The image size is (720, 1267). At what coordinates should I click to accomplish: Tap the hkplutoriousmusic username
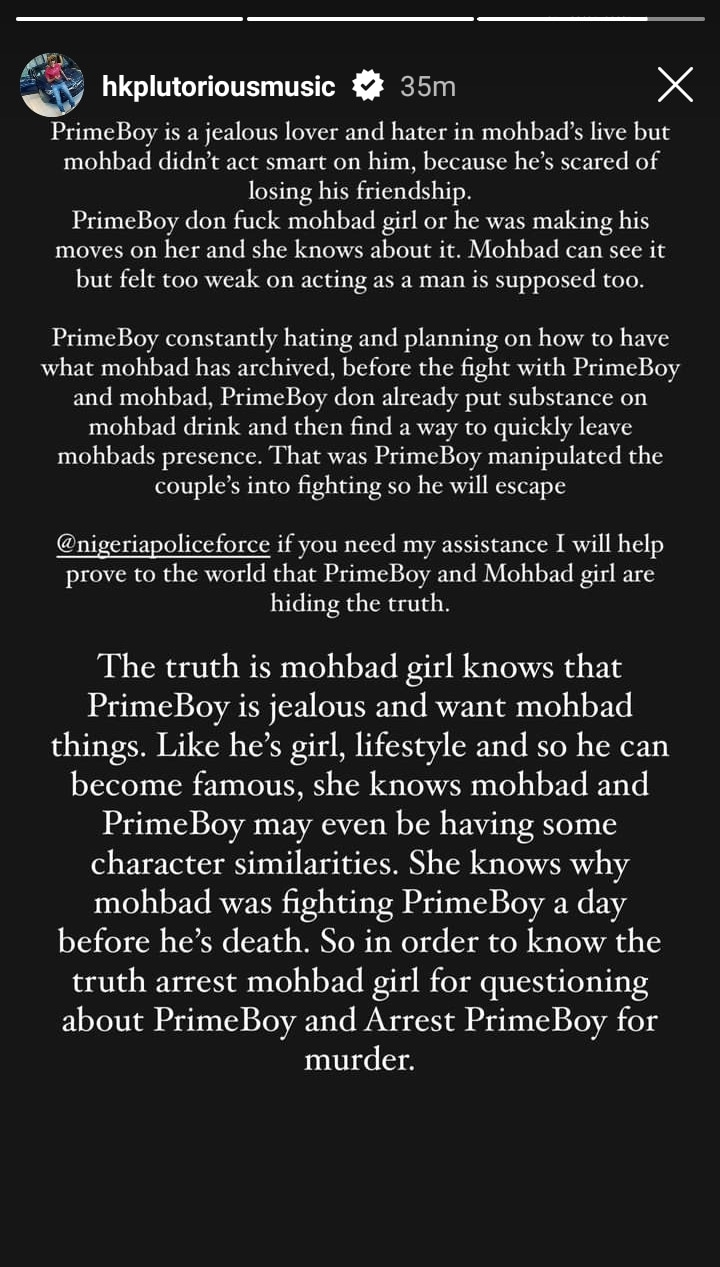coord(218,87)
